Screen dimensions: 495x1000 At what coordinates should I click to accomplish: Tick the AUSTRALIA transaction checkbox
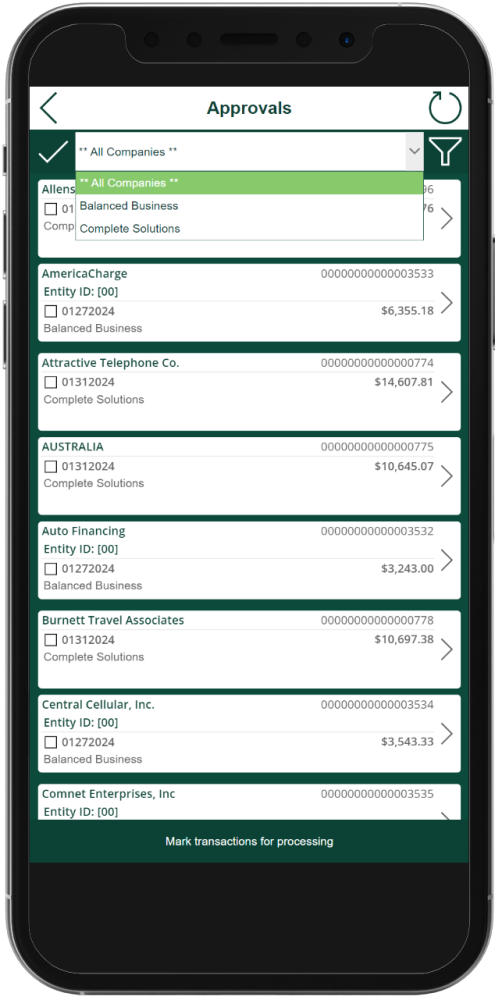tap(50, 467)
